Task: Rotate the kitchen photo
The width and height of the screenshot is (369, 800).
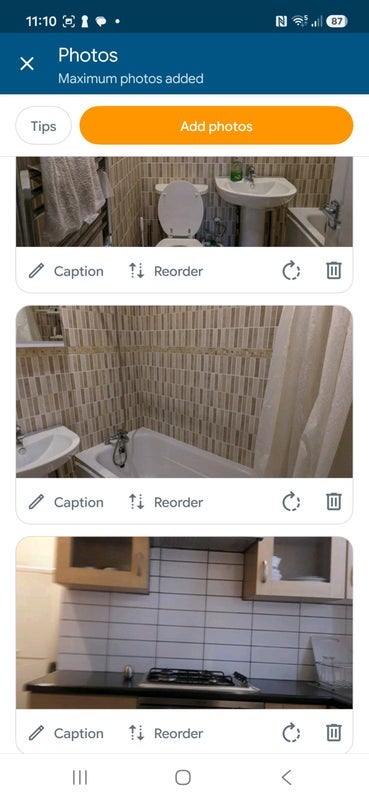Action: tap(291, 733)
